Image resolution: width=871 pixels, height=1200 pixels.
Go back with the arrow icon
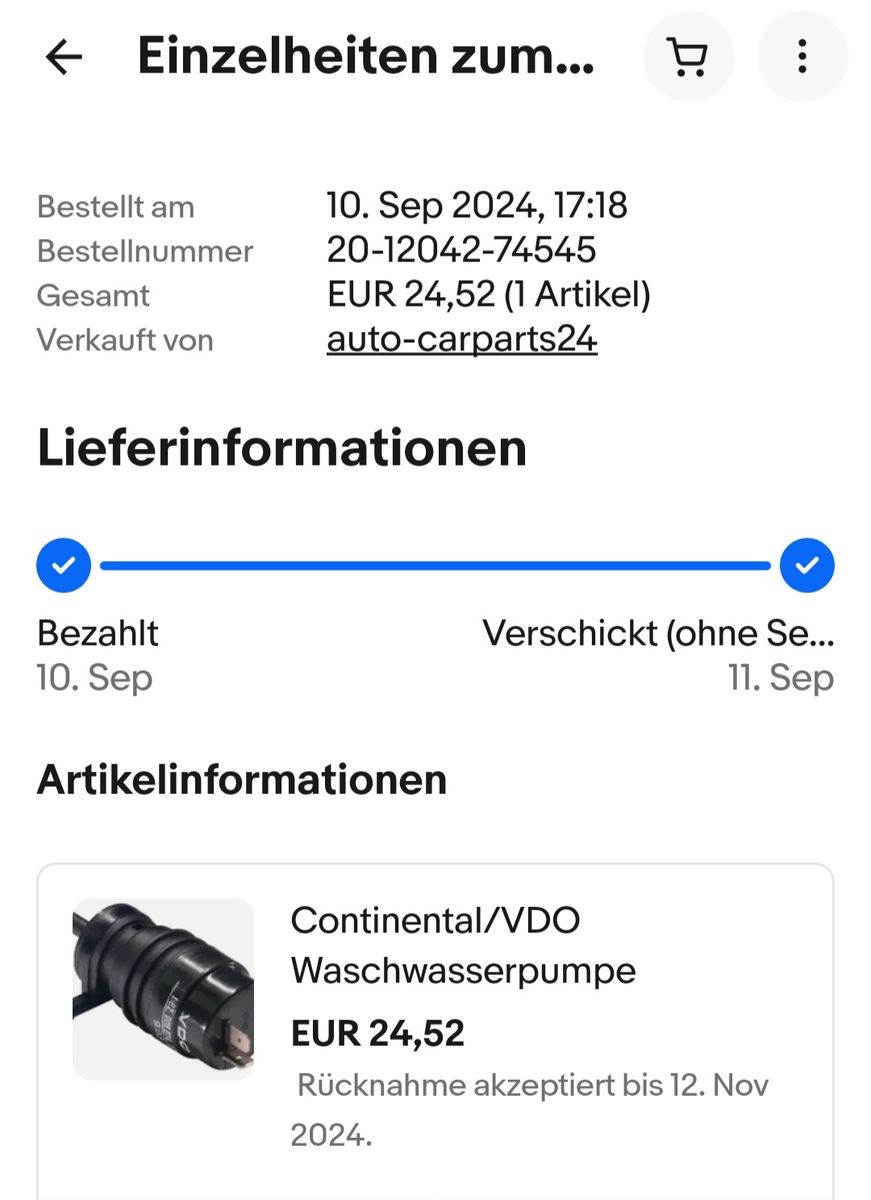point(64,58)
